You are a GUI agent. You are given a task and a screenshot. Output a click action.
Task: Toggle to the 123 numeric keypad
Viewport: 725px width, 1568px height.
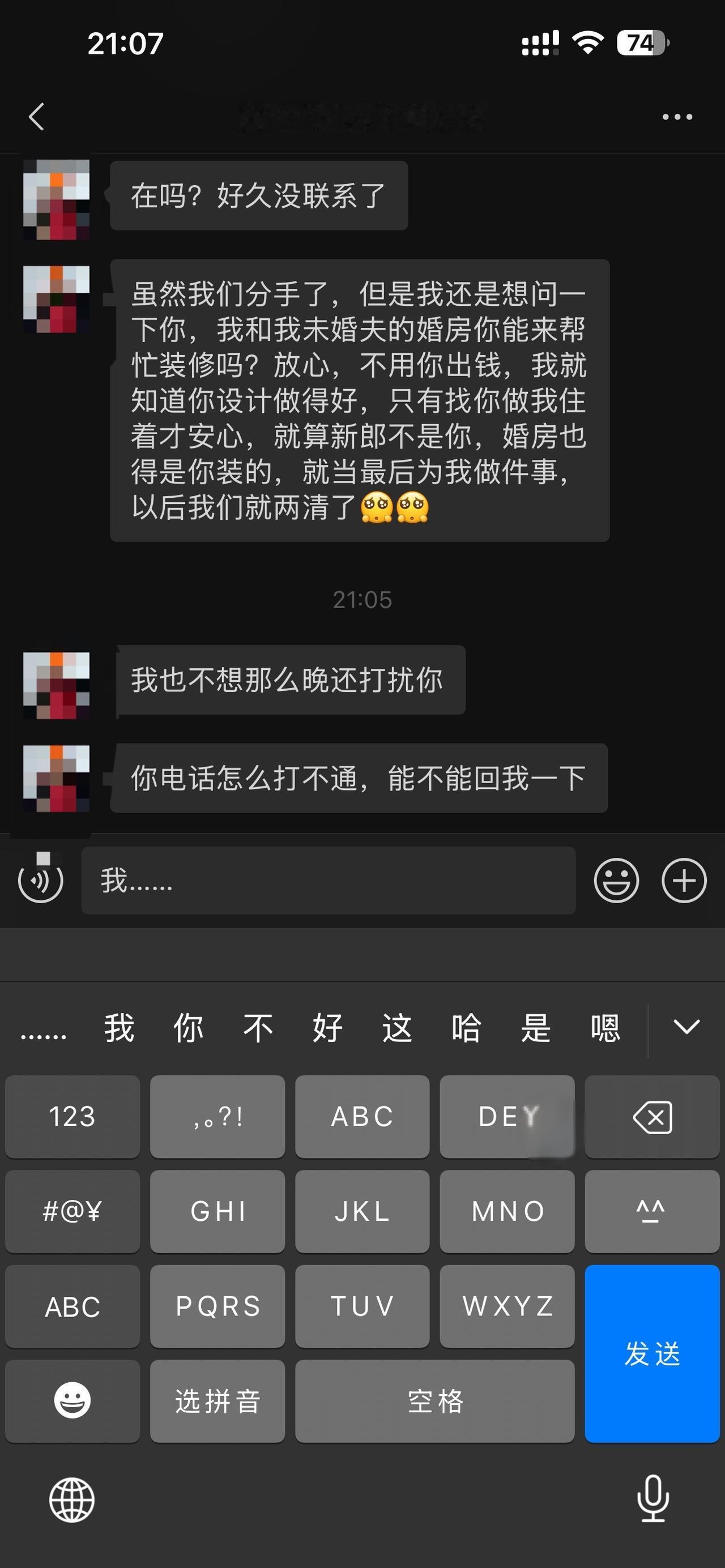pos(71,1117)
